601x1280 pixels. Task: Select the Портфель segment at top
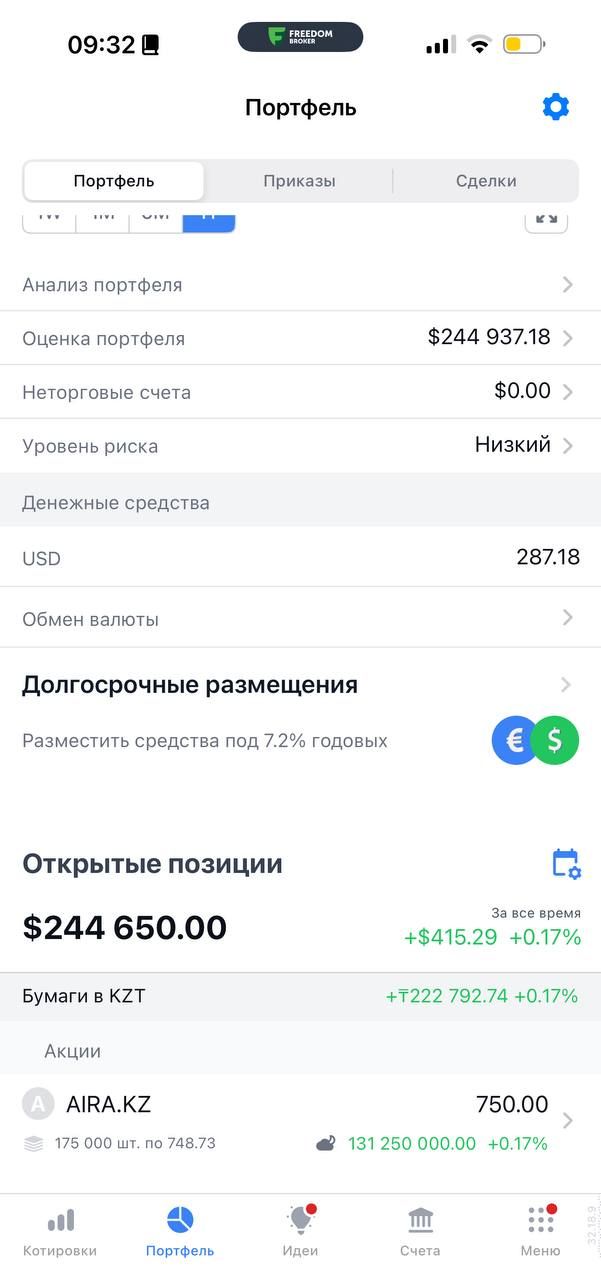coord(114,181)
